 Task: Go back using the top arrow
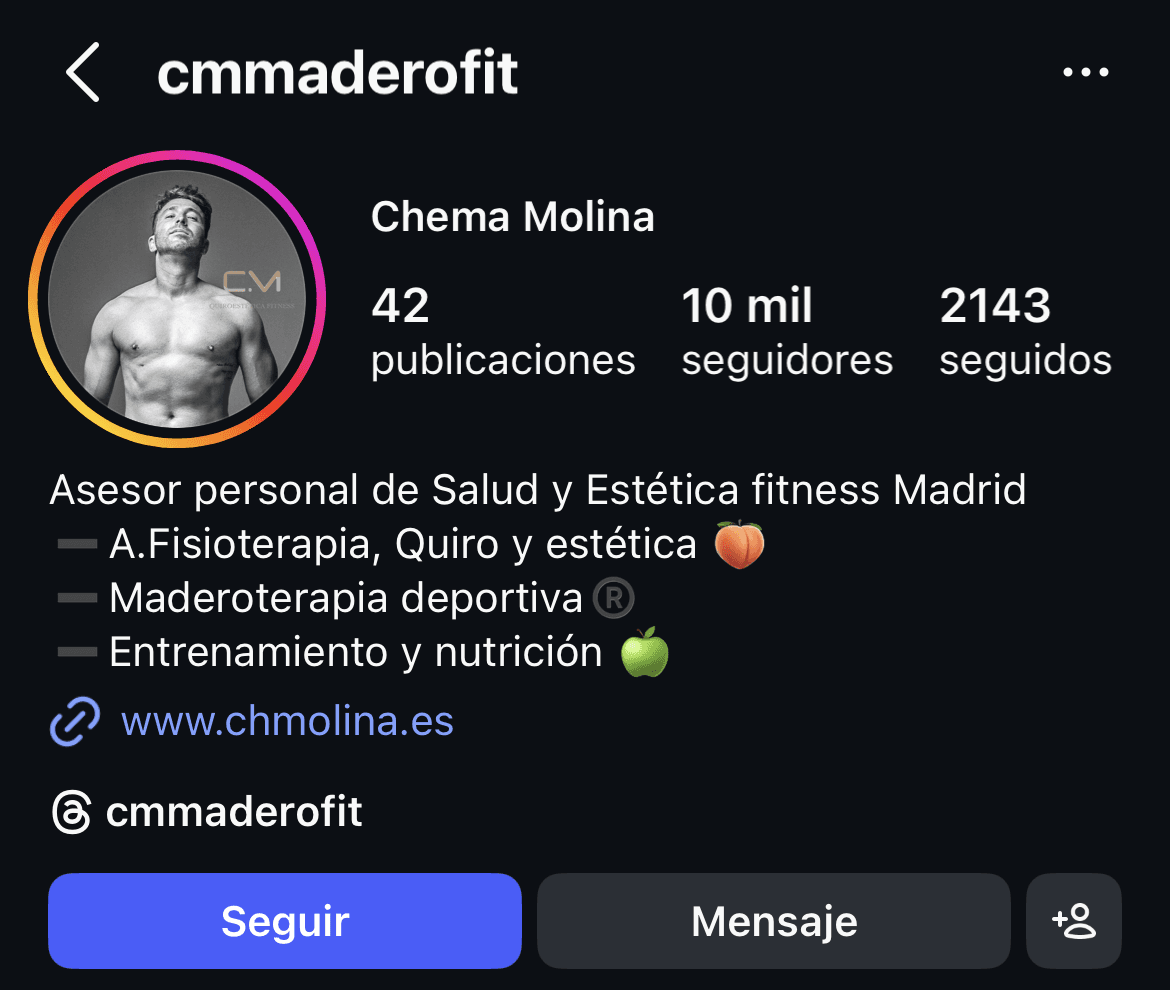click(83, 73)
